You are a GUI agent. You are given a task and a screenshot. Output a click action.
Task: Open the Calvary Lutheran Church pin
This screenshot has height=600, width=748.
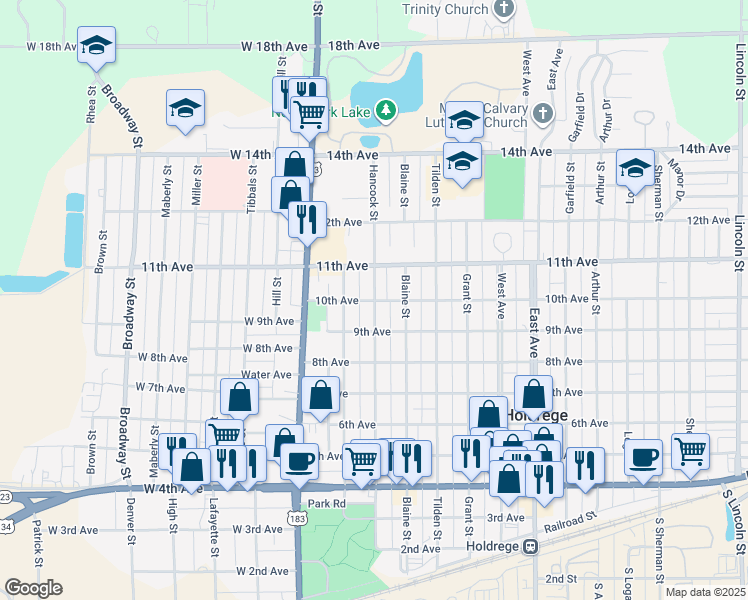click(542, 114)
